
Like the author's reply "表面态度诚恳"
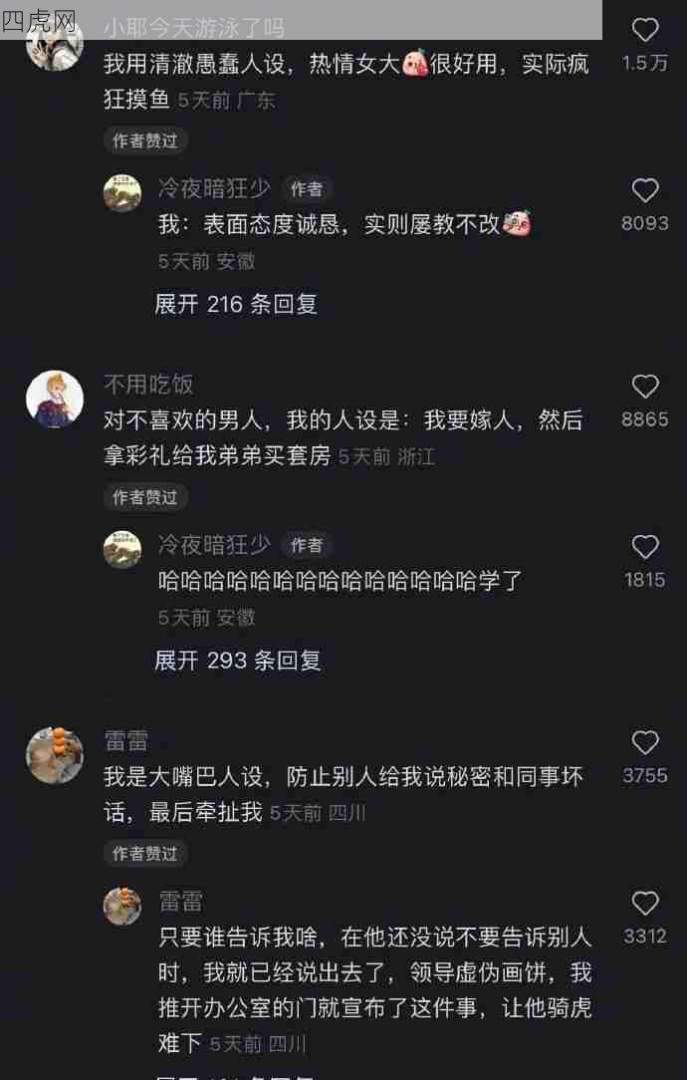point(646,191)
